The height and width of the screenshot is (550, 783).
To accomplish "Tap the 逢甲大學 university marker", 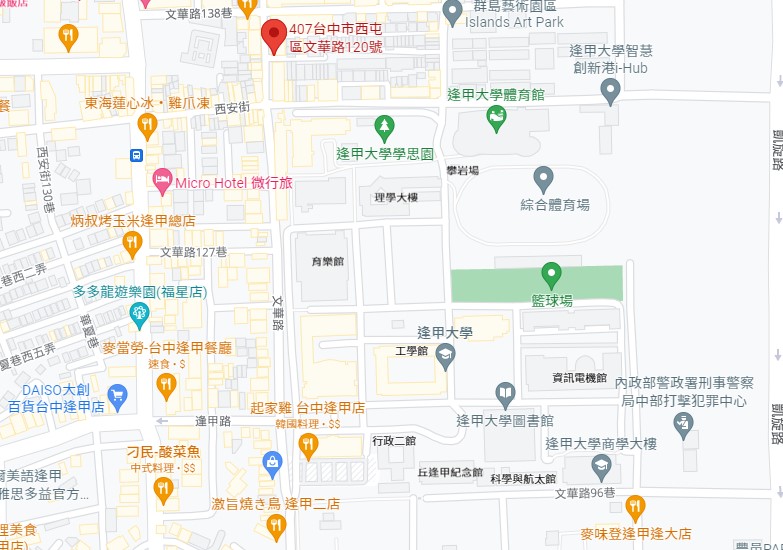I will coord(444,354).
